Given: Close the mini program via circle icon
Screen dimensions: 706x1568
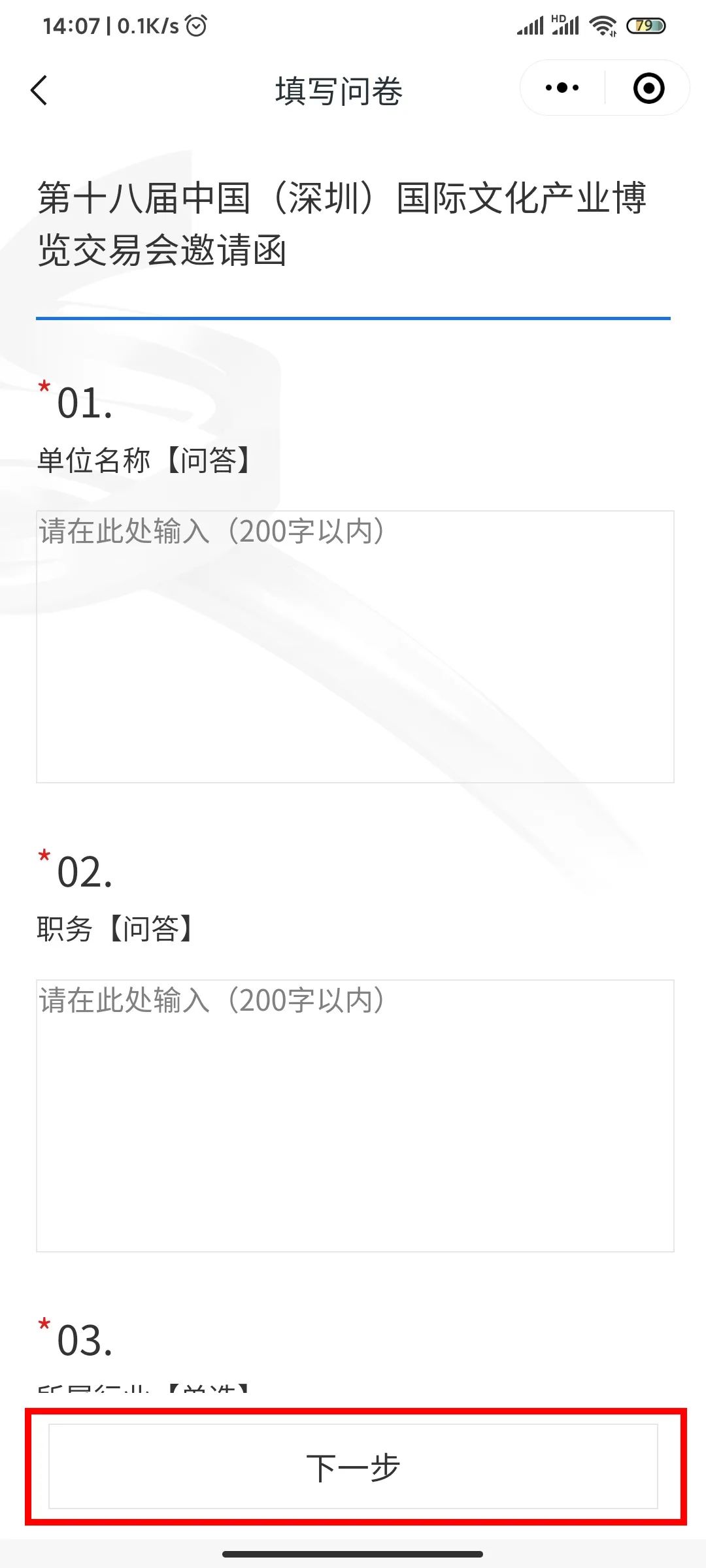Looking at the screenshot, I should 648,88.
